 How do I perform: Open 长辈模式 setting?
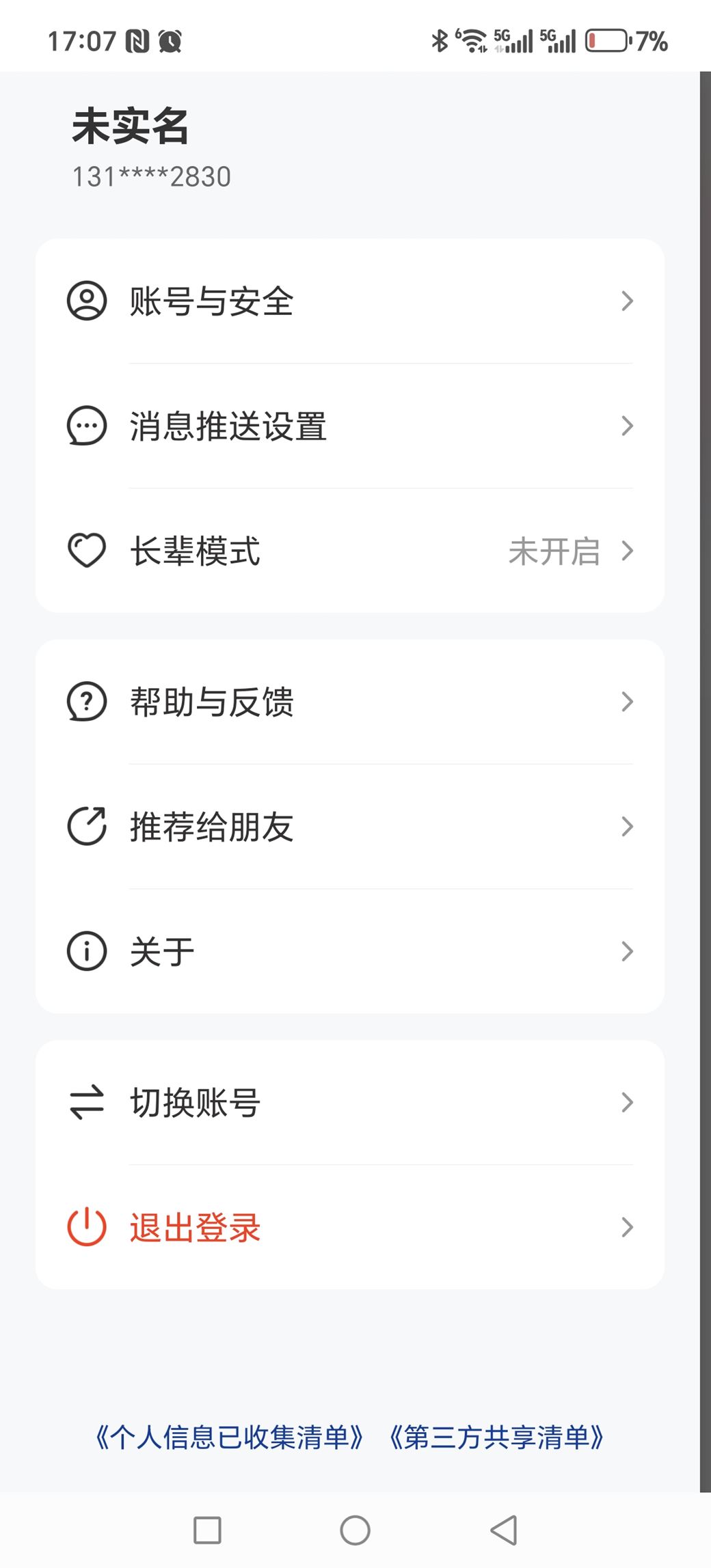coord(349,551)
